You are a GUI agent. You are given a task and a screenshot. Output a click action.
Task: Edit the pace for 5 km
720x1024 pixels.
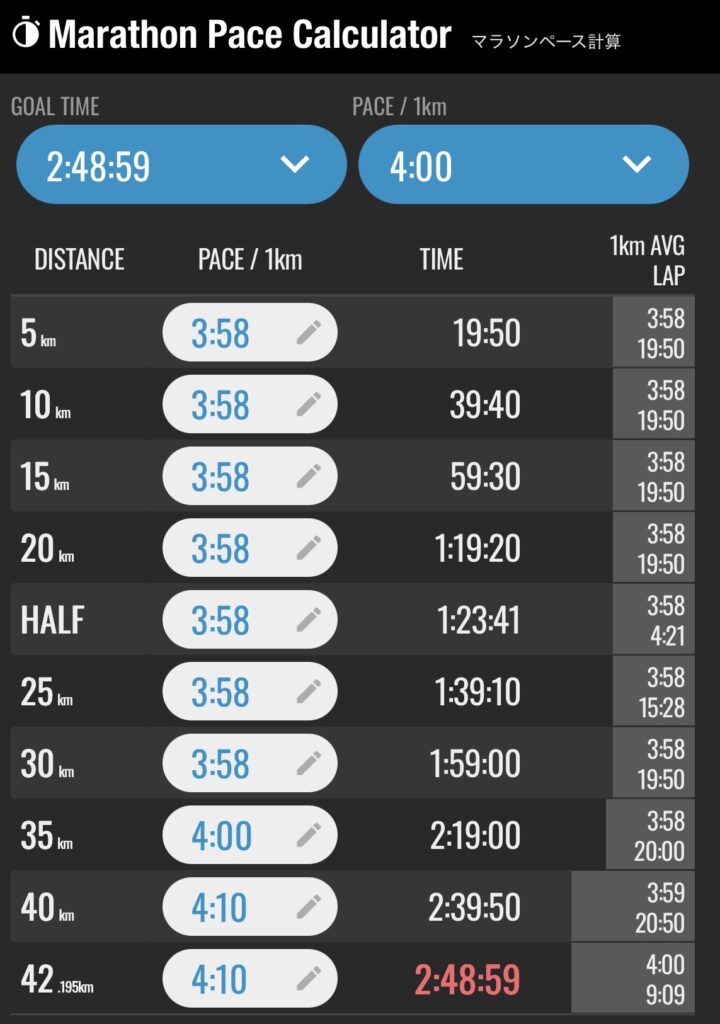(x=250, y=333)
